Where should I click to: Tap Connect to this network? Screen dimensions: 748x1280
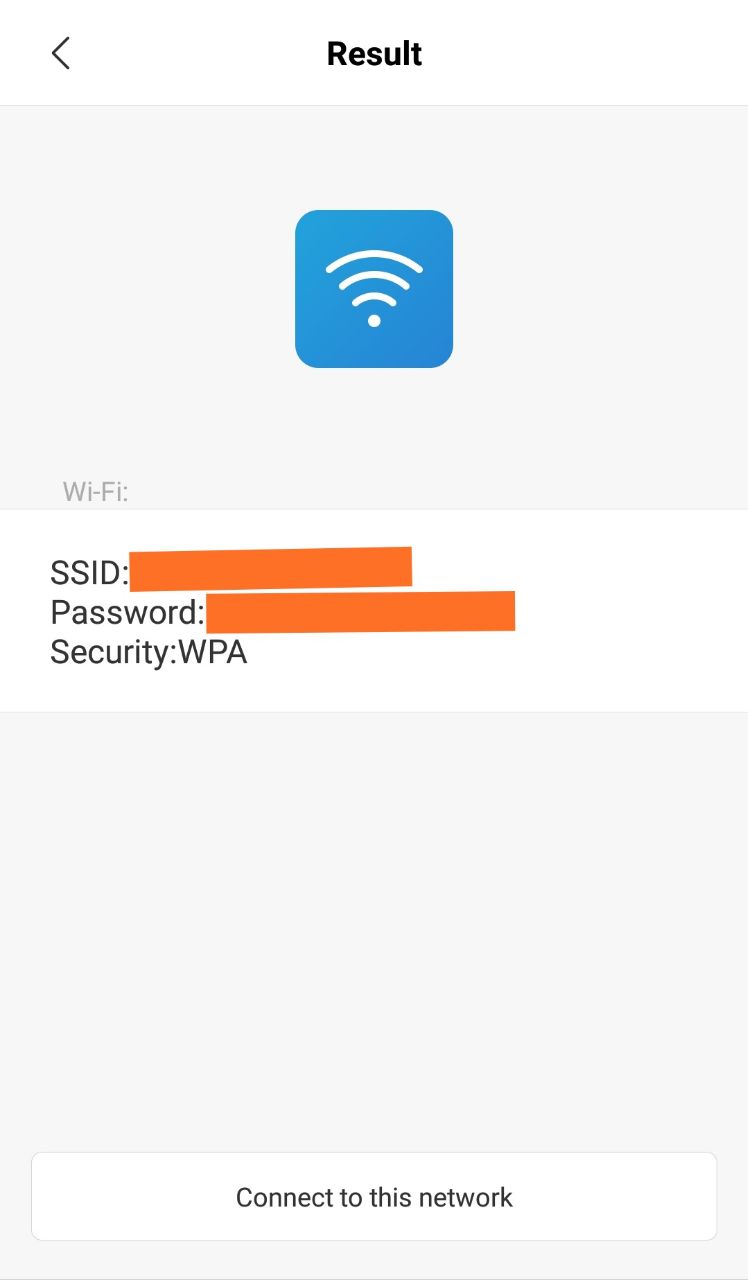(374, 1197)
